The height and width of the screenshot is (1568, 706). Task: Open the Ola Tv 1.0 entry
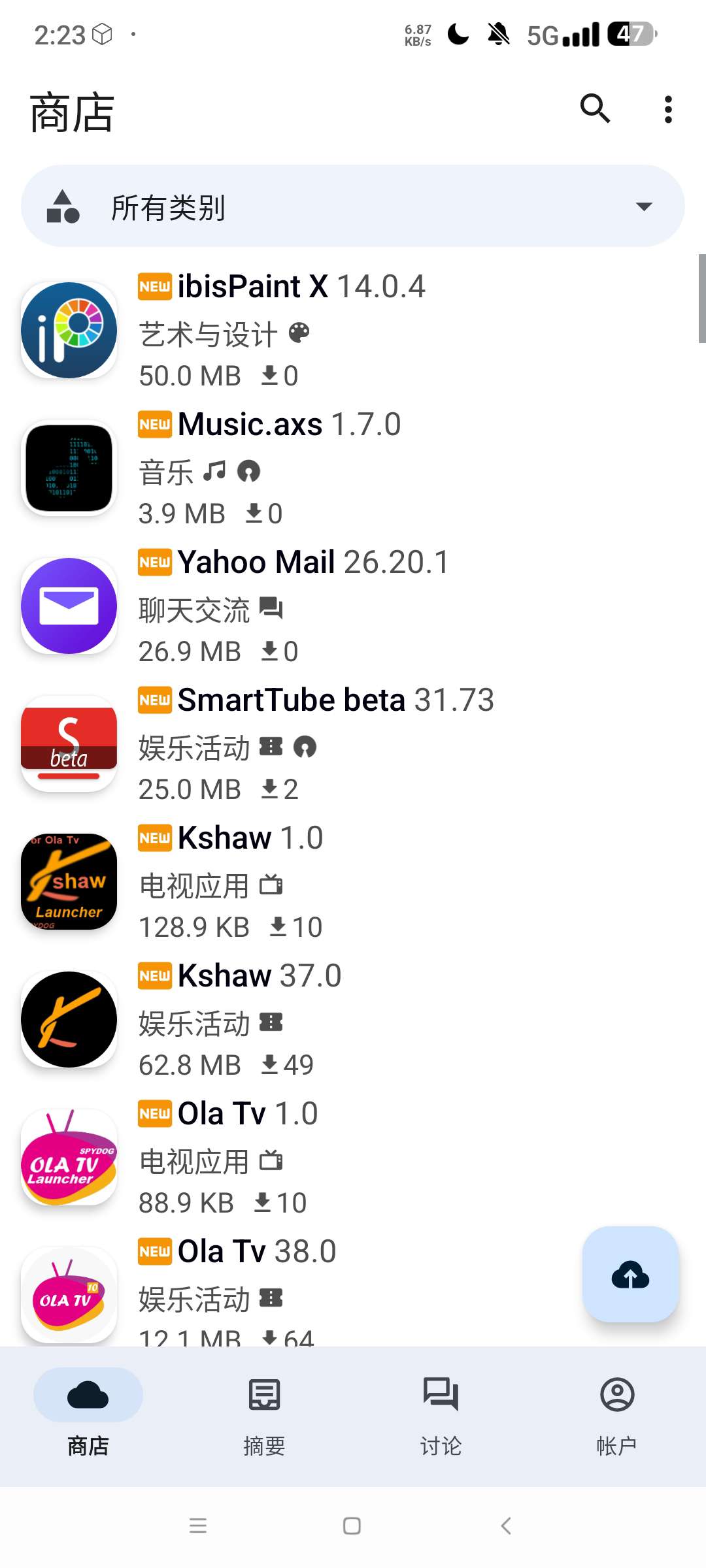[353, 1157]
